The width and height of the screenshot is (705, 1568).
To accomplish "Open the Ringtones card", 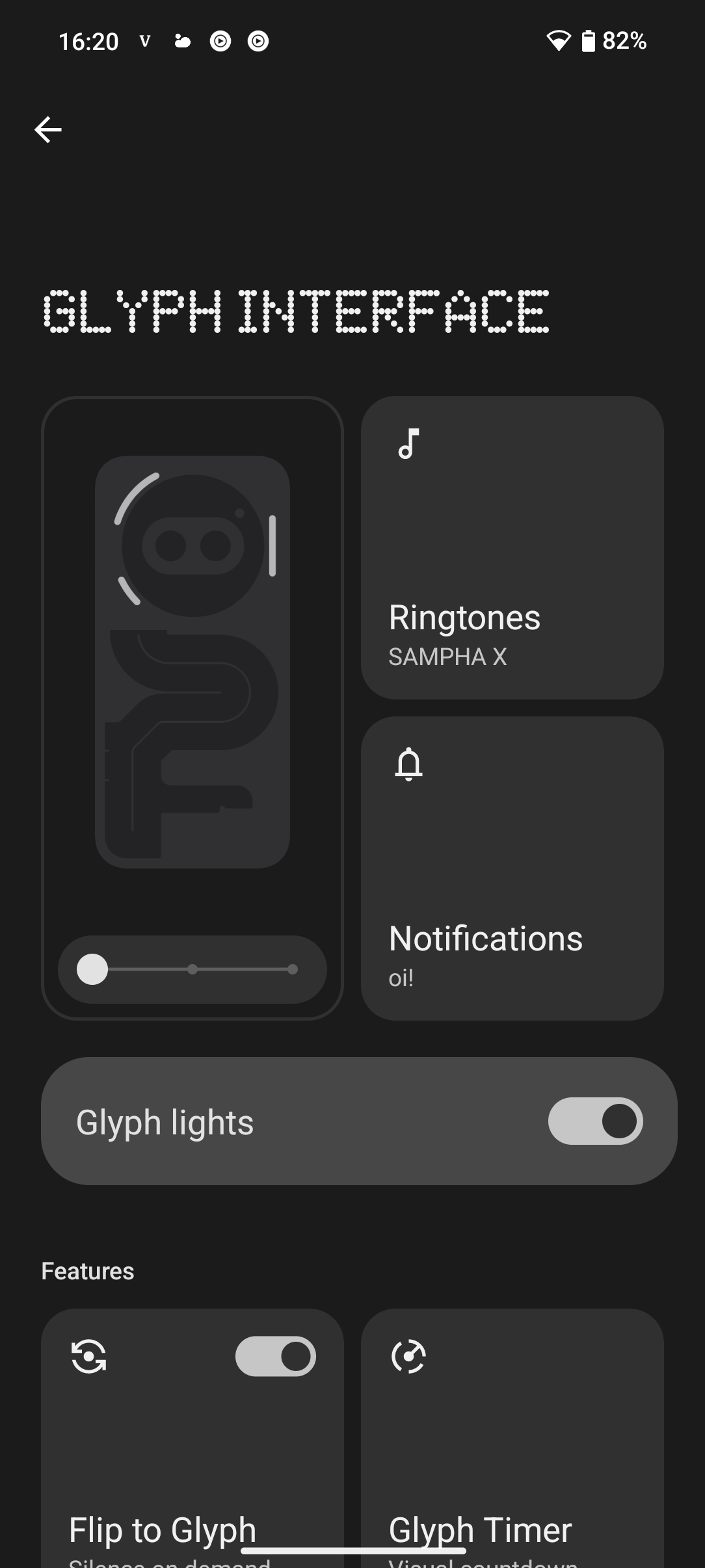I will pyautogui.click(x=512, y=547).
